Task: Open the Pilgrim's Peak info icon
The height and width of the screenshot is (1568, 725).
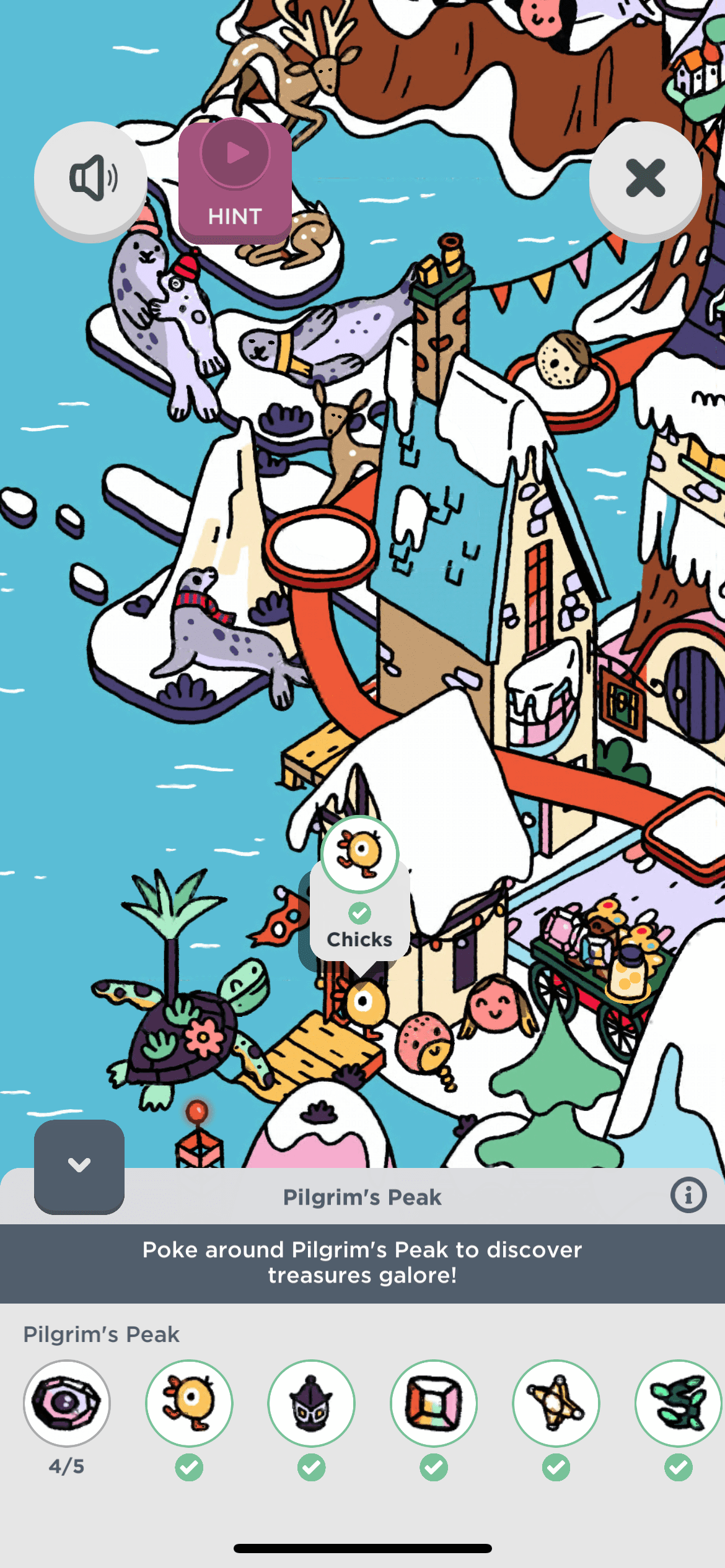Action: coord(688,1195)
